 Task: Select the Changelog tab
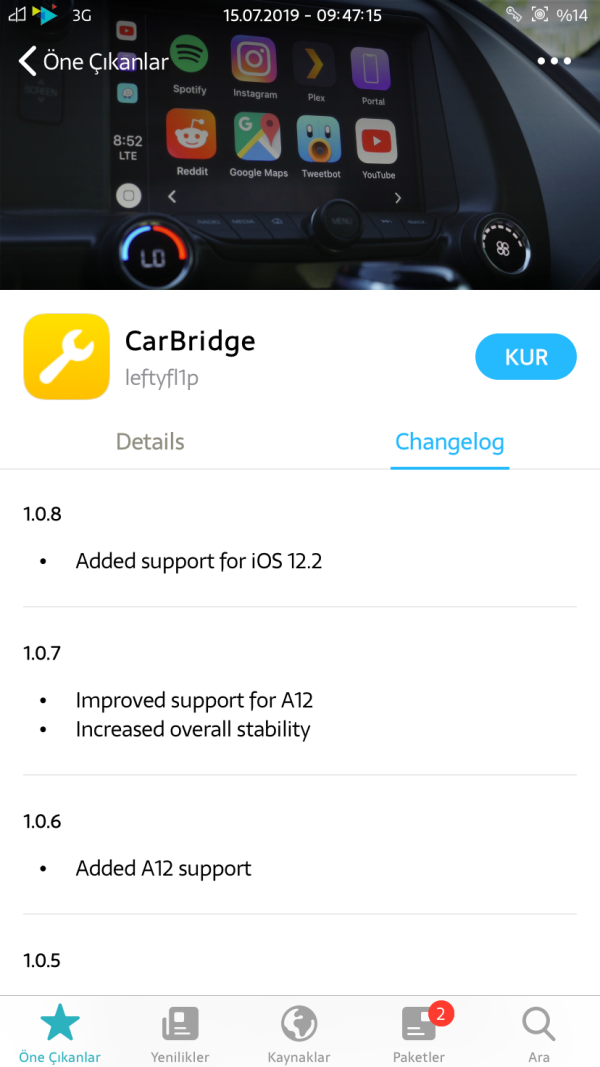point(449,441)
